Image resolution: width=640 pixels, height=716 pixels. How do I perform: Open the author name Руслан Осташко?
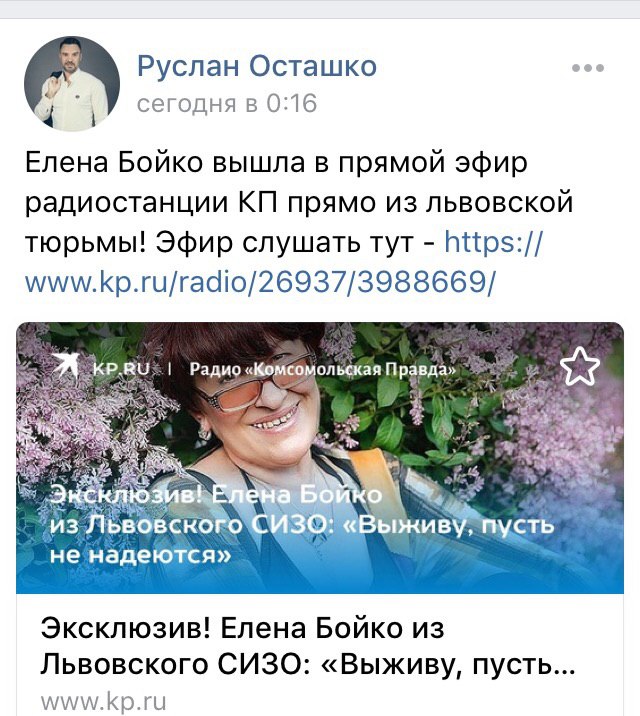(256, 67)
